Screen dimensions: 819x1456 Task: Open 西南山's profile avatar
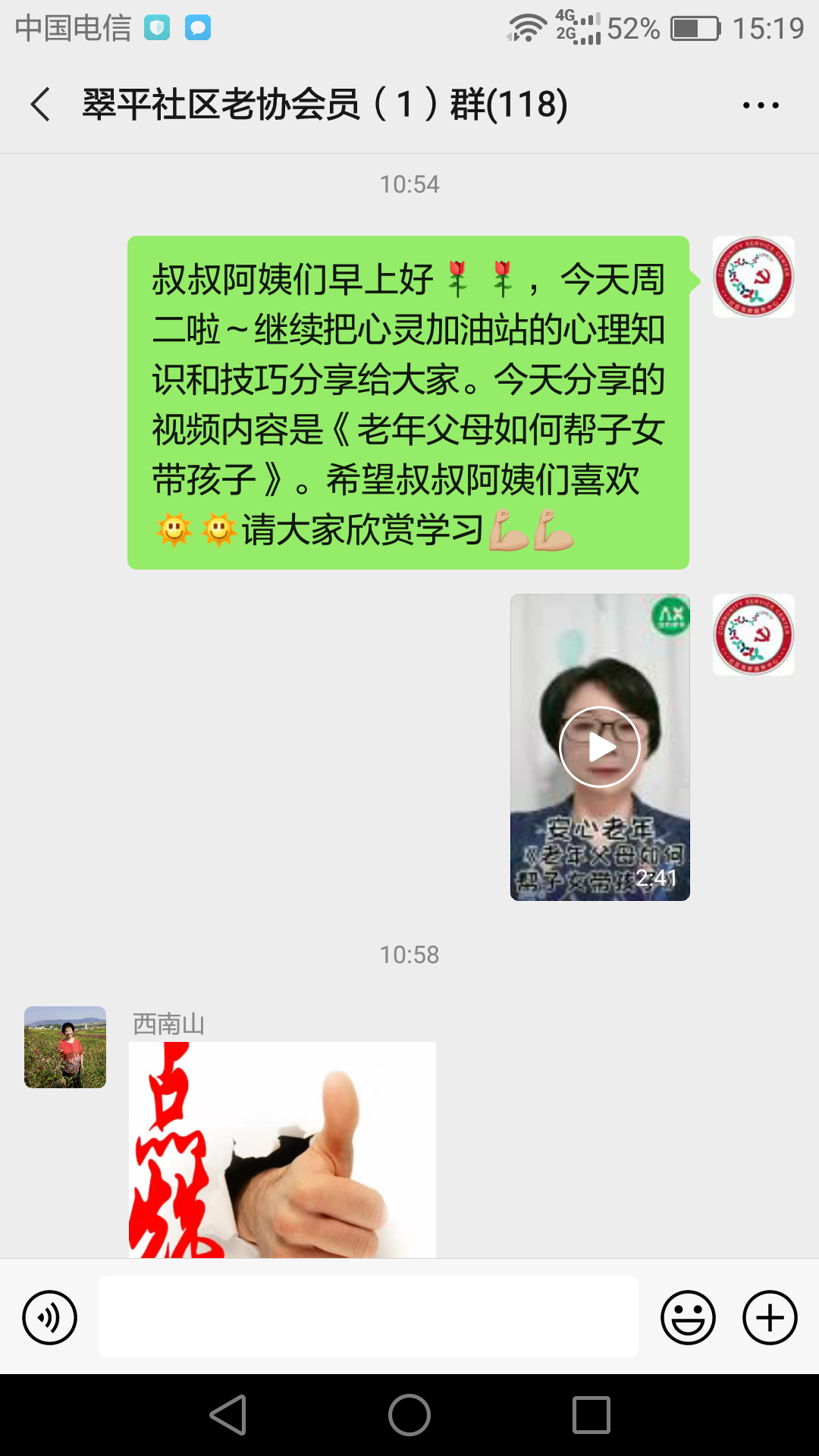(x=65, y=1047)
